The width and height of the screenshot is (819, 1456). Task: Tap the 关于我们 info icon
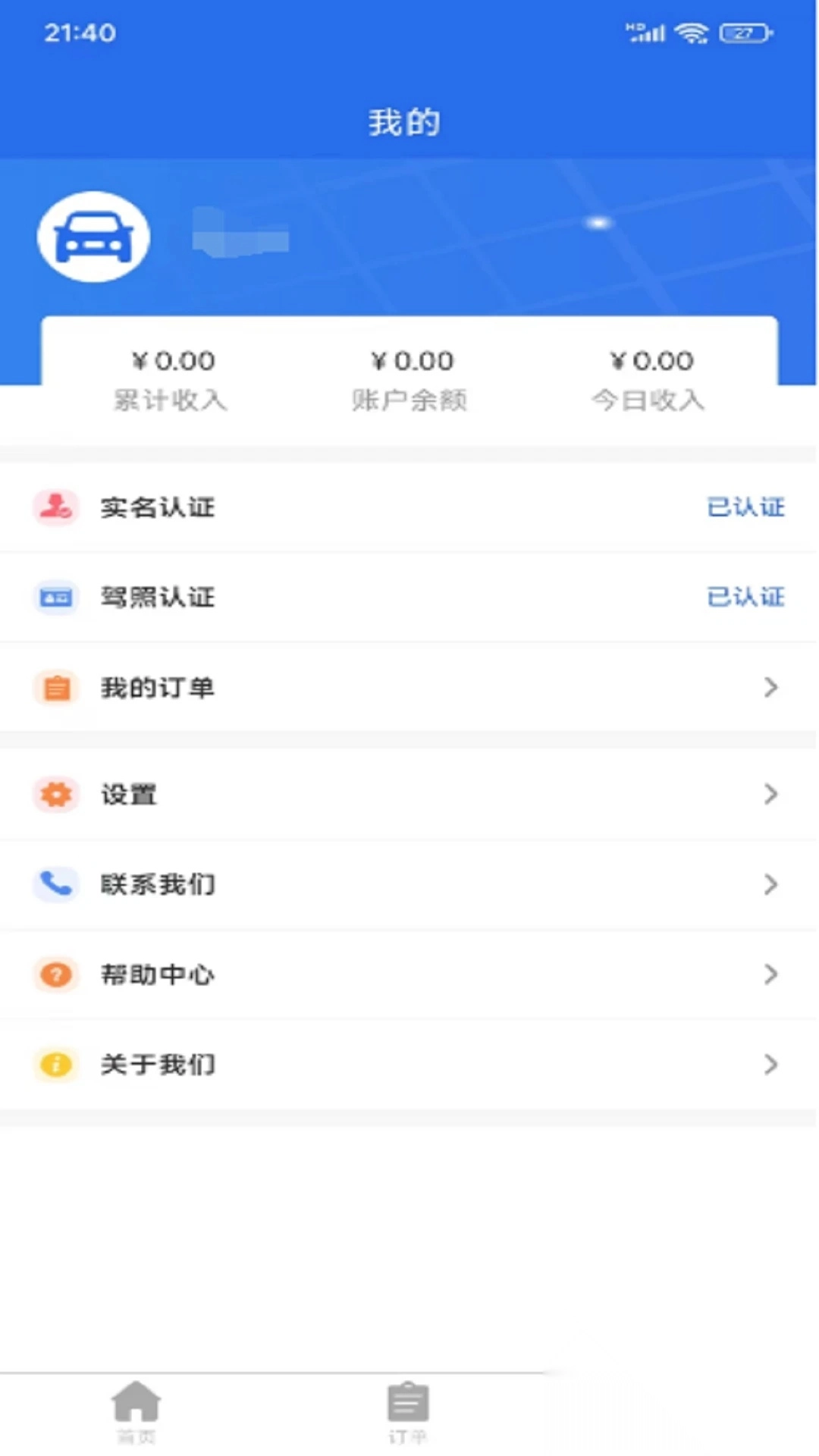[55, 1065]
